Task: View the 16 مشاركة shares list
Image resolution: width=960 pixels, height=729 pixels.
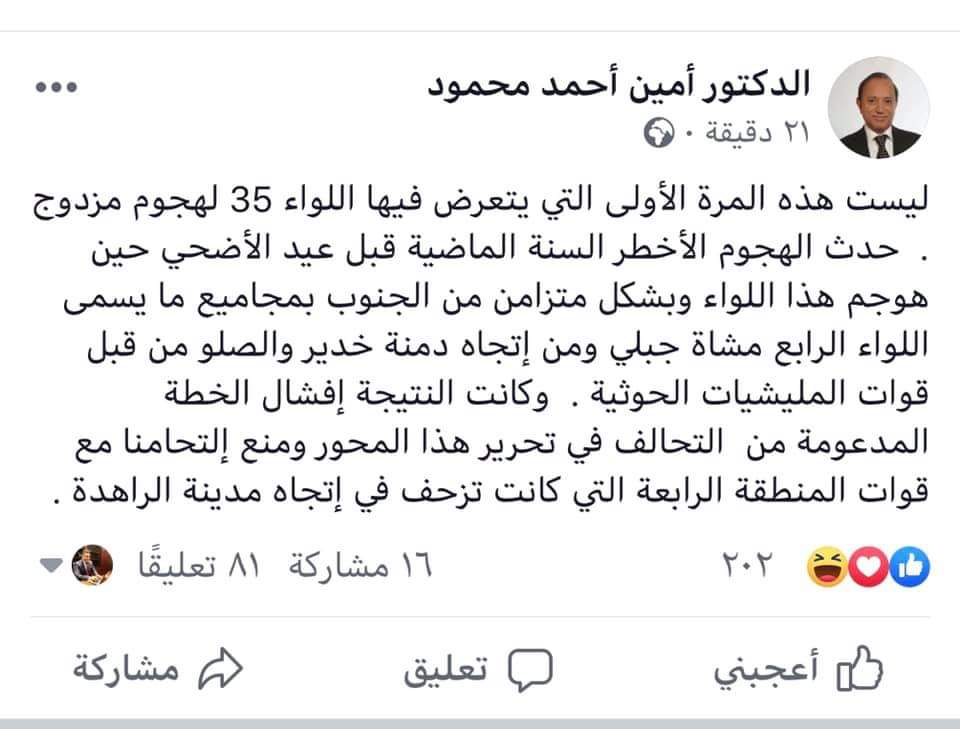Action: coord(359,567)
